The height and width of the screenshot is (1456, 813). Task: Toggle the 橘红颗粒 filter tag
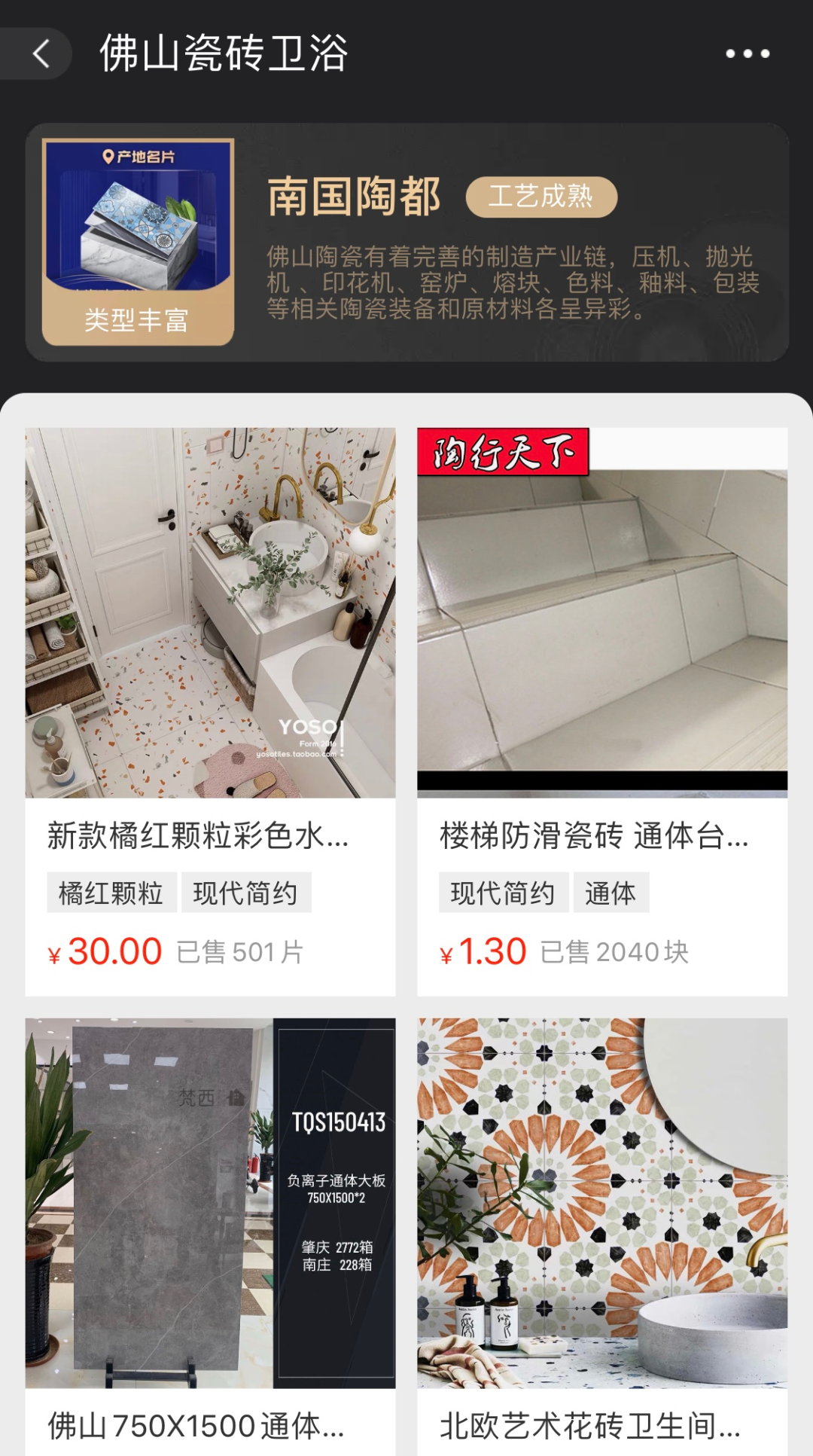(111, 892)
